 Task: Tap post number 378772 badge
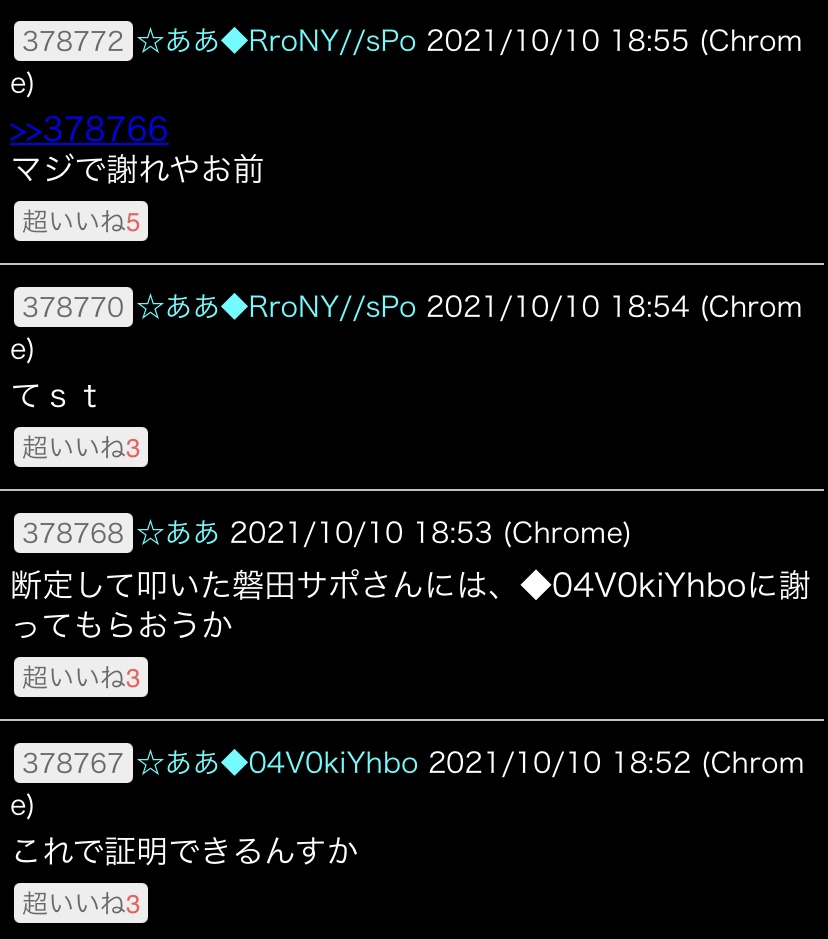click(x=72, y=42)
